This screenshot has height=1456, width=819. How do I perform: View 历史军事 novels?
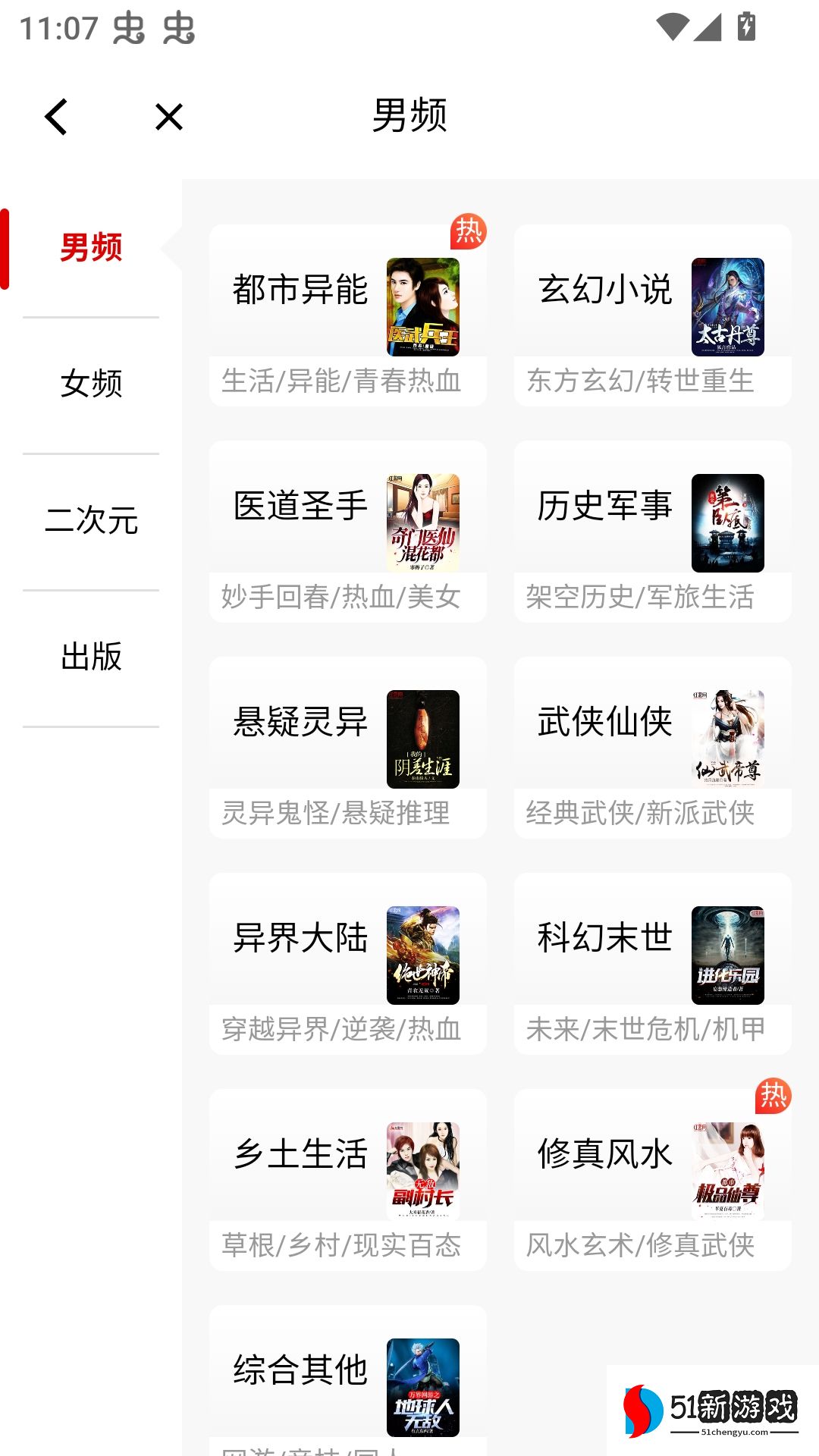click(x=652, y=531)
